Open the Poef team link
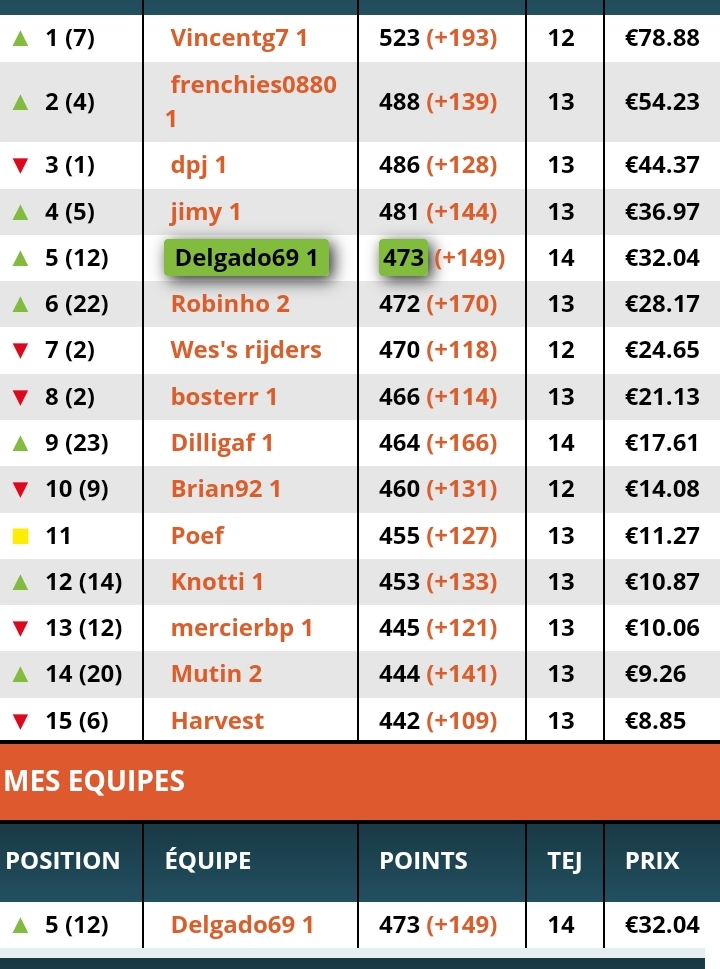 pyautogui.click(x=197, y=536)
